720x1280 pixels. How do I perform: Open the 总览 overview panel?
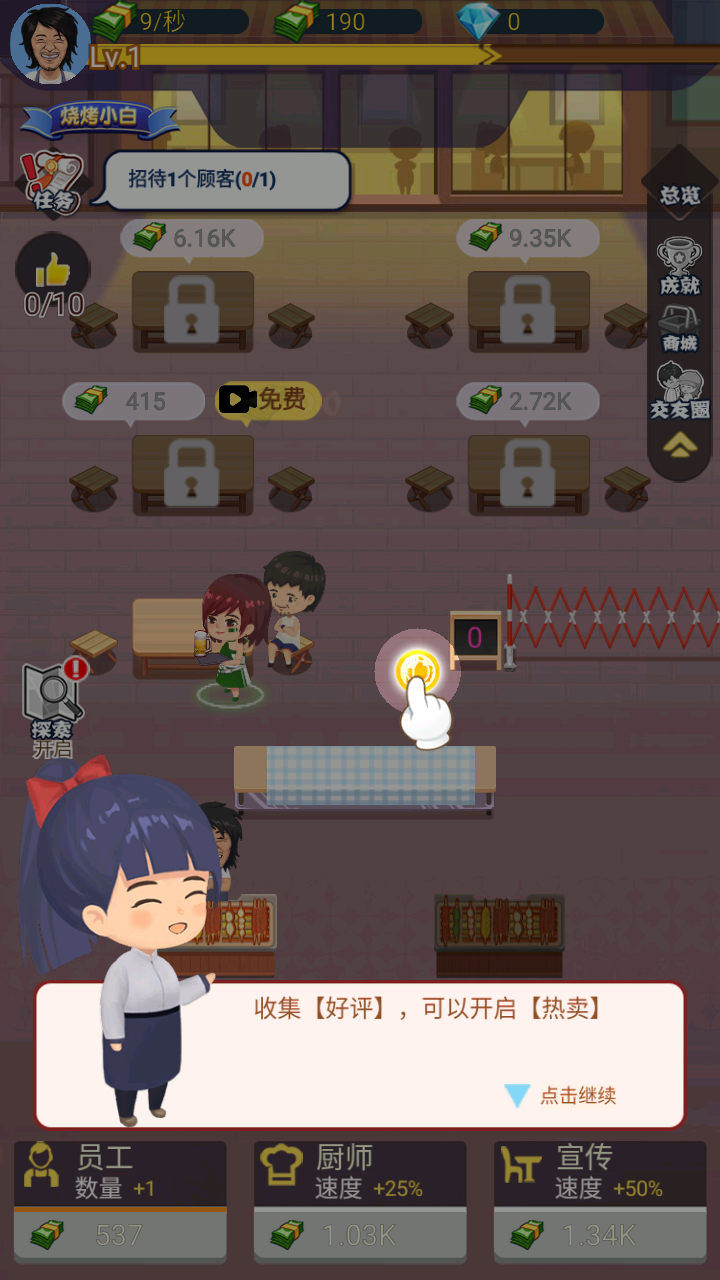point(680,195)
